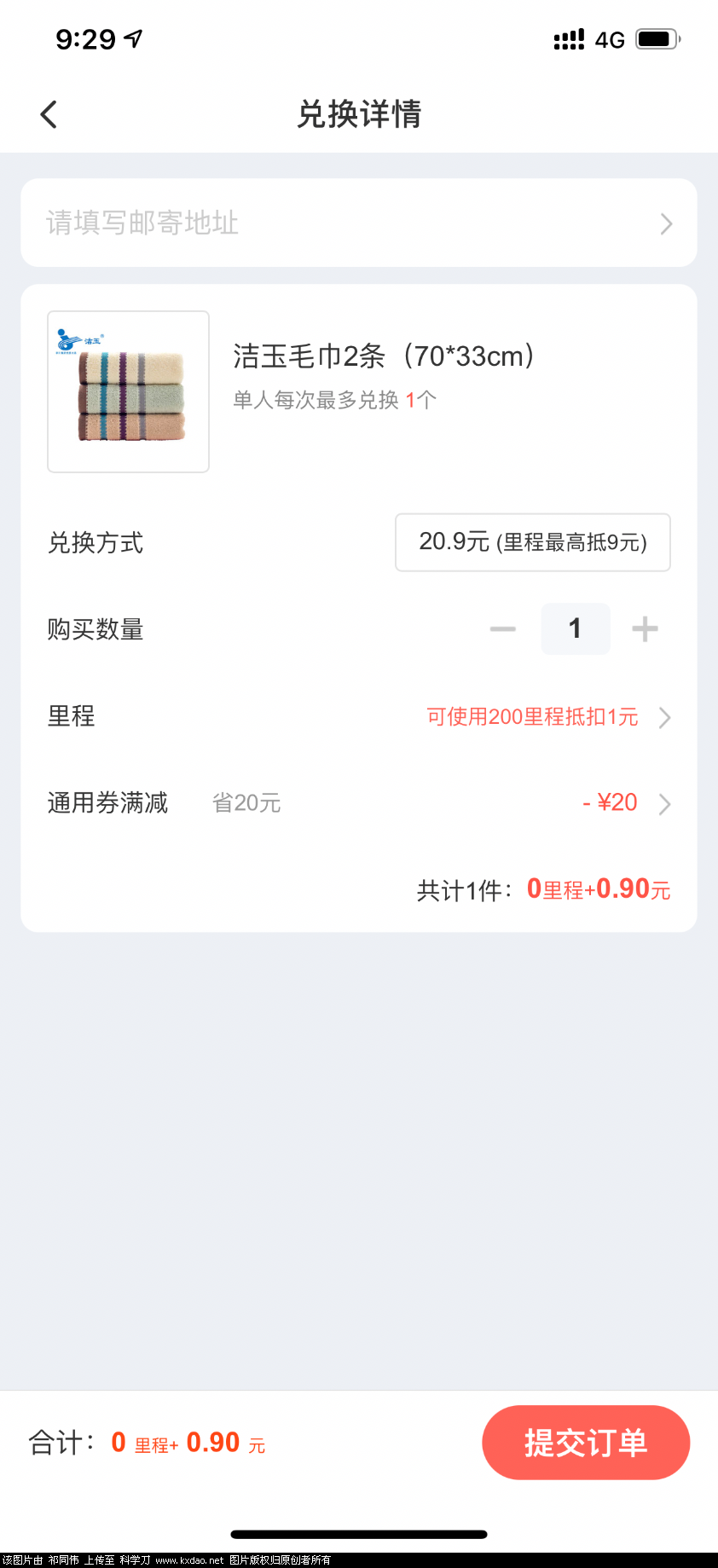Tap the plus icon to increase quantity
The image size is (718, 1568).
click(645, 628)
